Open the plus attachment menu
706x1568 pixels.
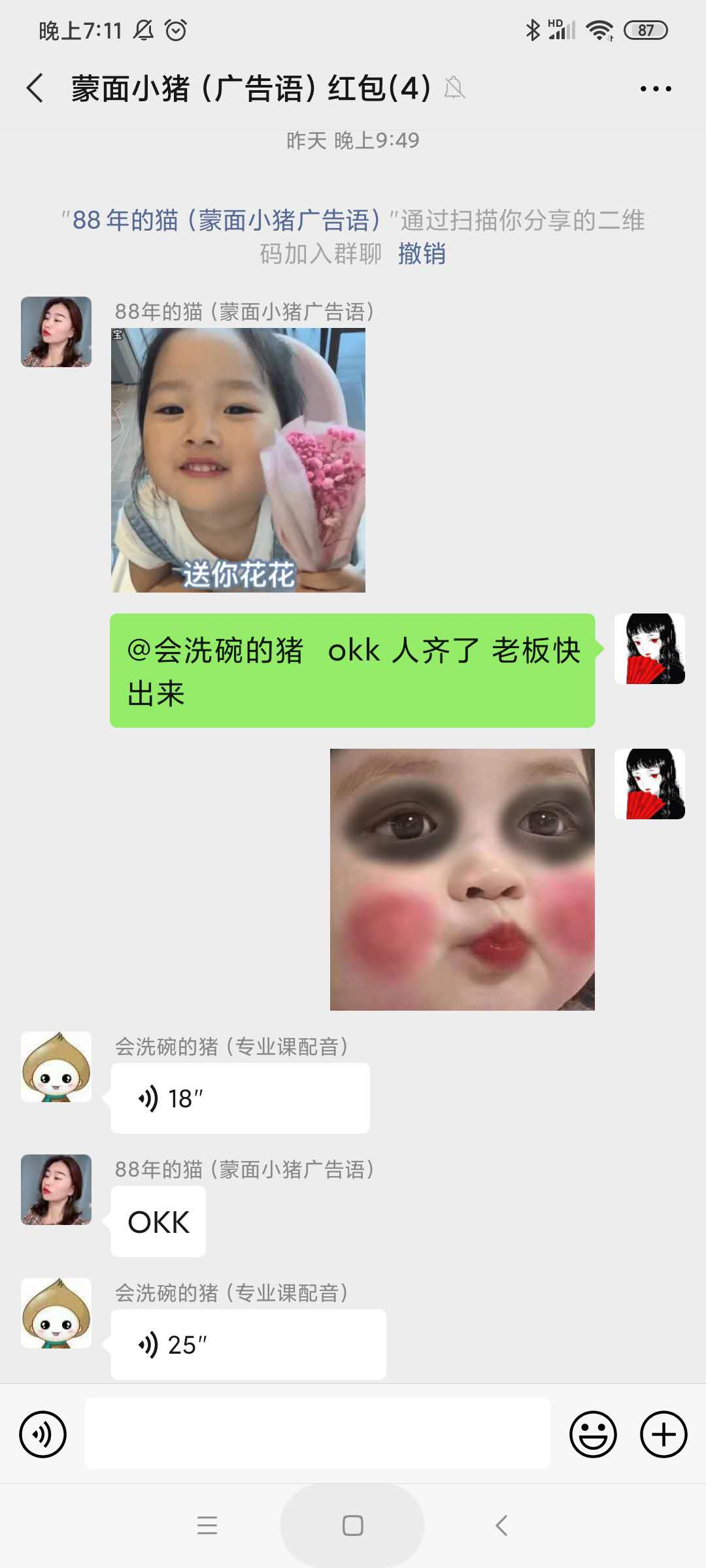[663, 1435]
